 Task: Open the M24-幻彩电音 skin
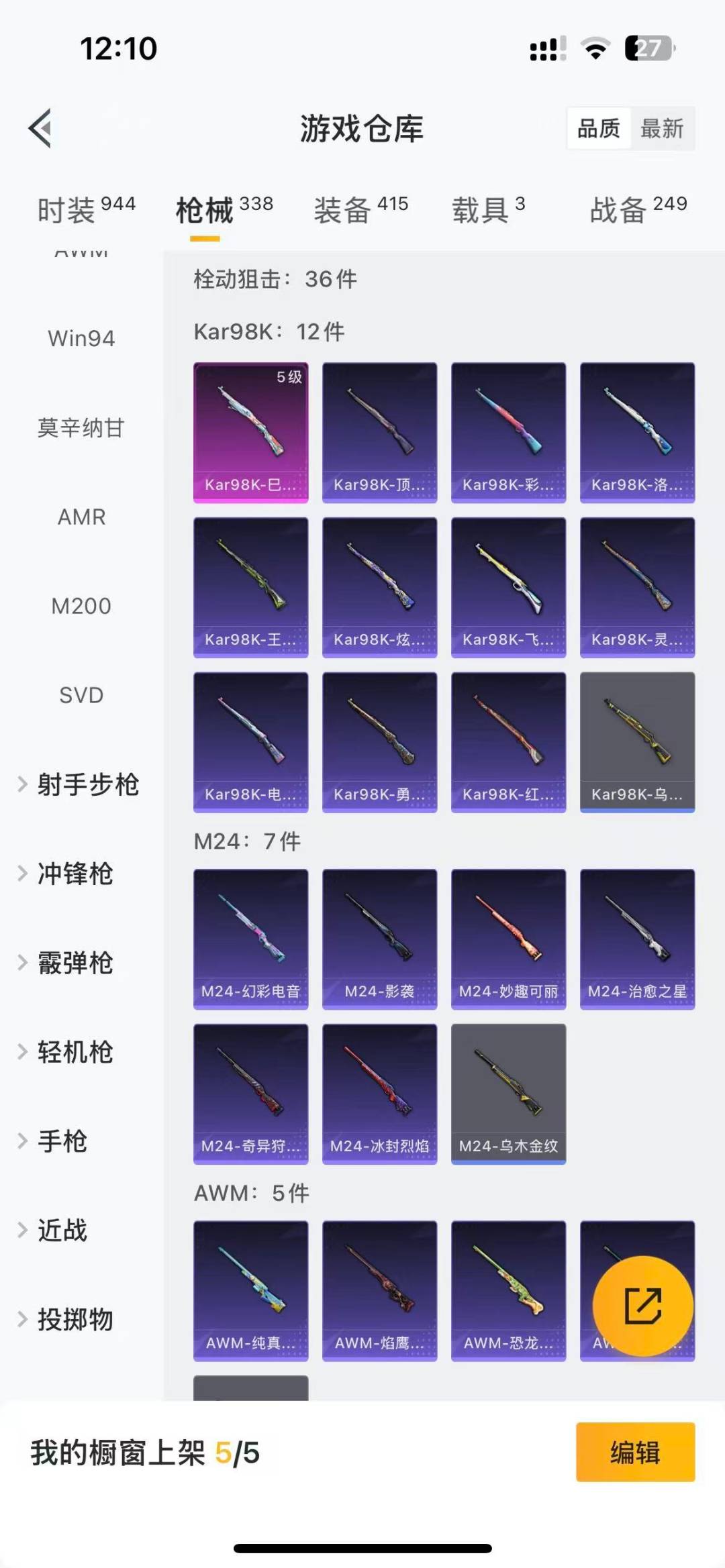click(250, 939)
